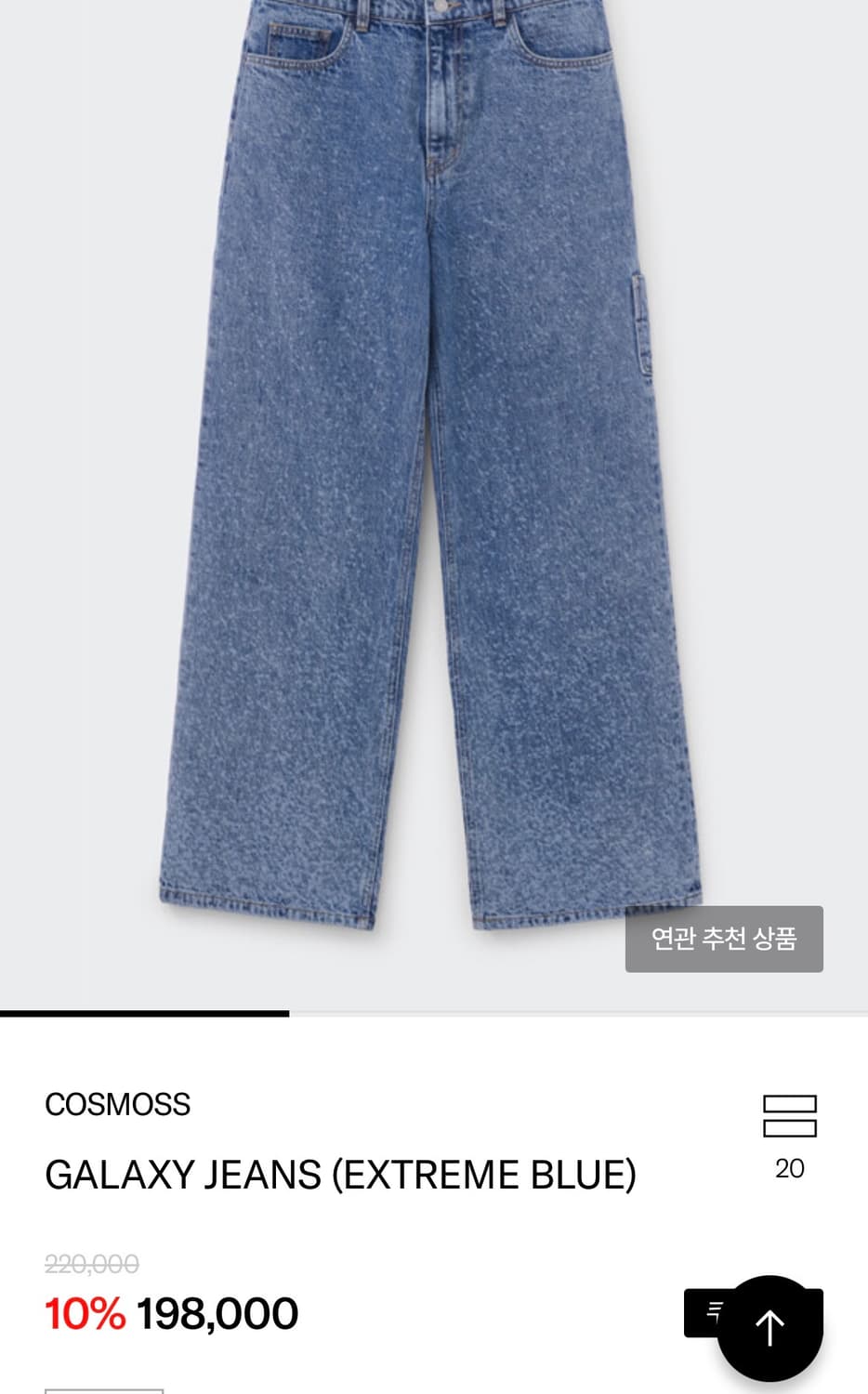
Task: Click the carousel progress bar below the photo
Action: point(434,1012)
